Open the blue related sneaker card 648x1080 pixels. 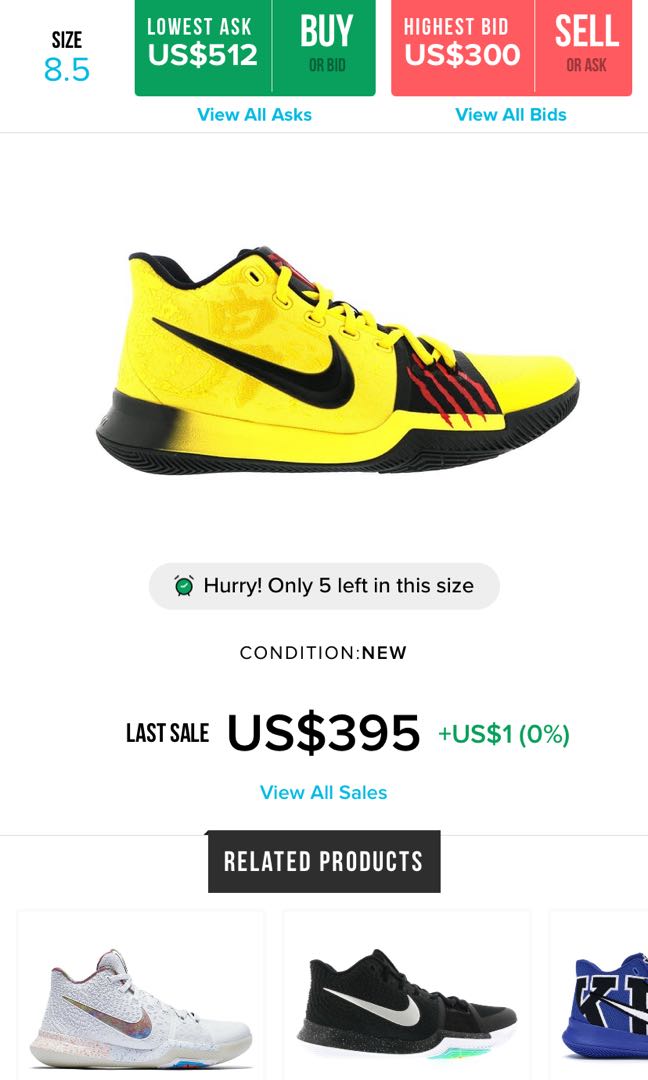coord(604,1005)
